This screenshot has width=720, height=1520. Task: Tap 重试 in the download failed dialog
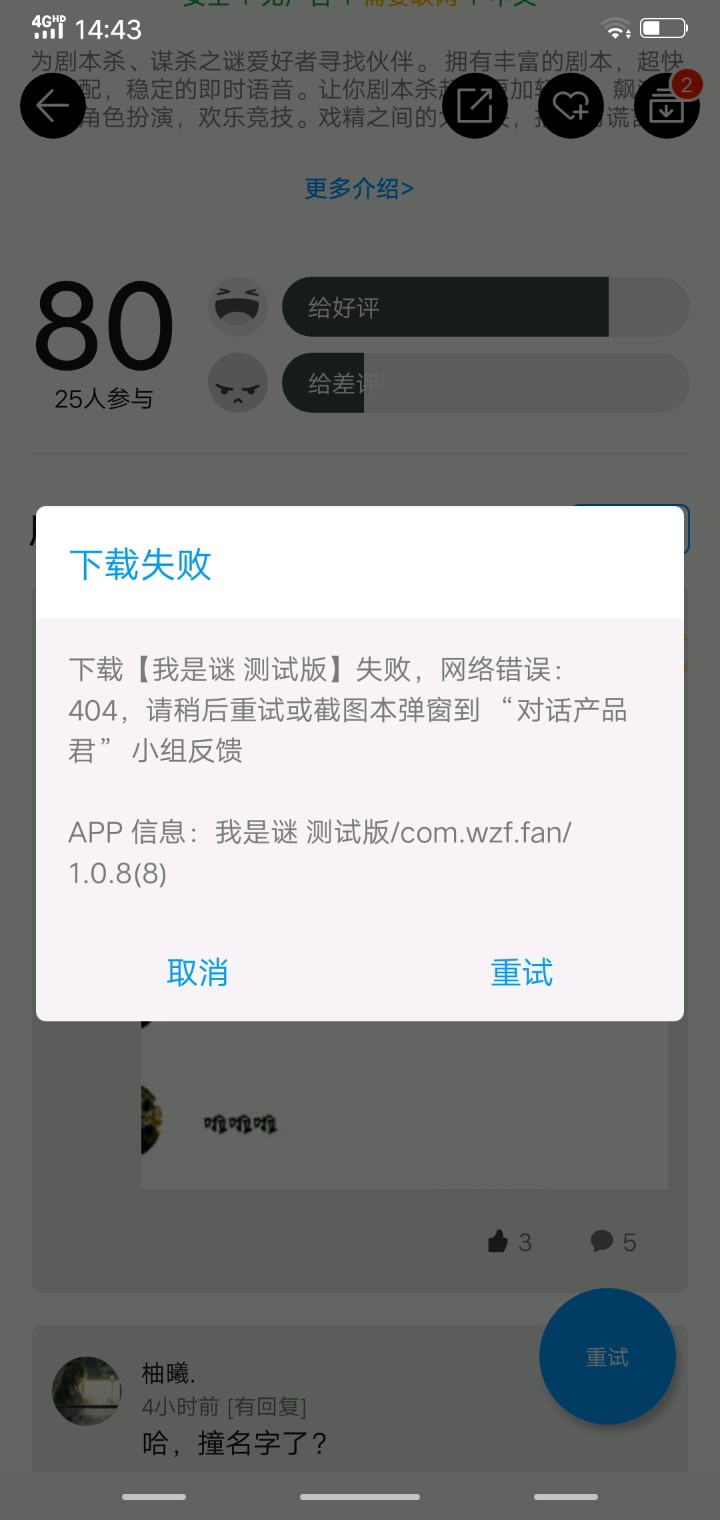coord(521,972)
